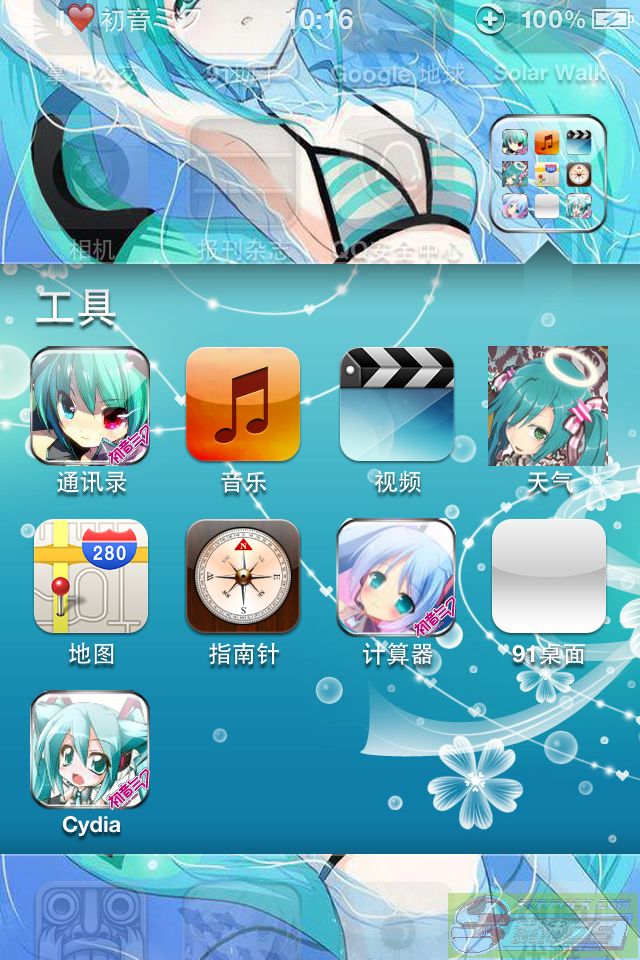
Task: Launch Cydia
Action: point(90,750)
